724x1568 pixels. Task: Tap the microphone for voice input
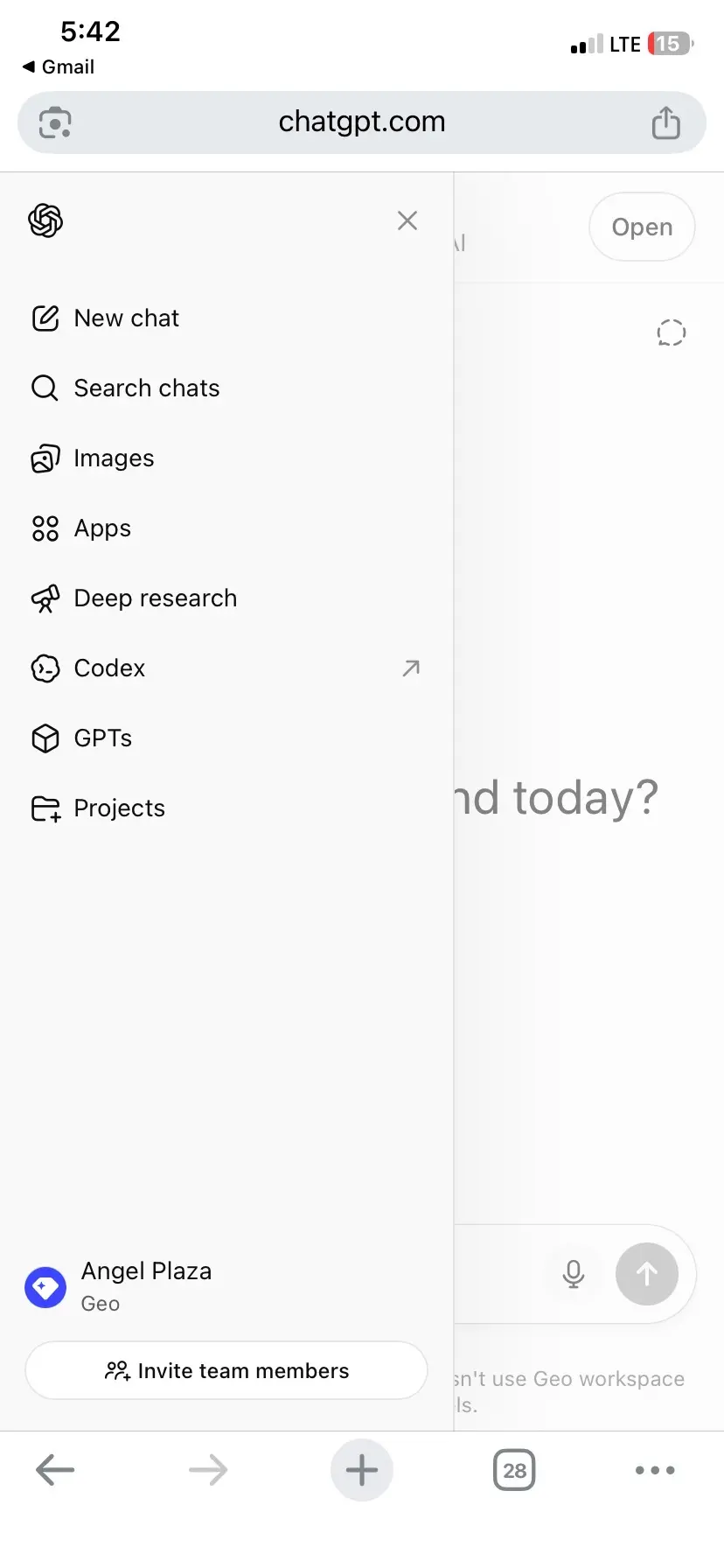[574, 1274]
